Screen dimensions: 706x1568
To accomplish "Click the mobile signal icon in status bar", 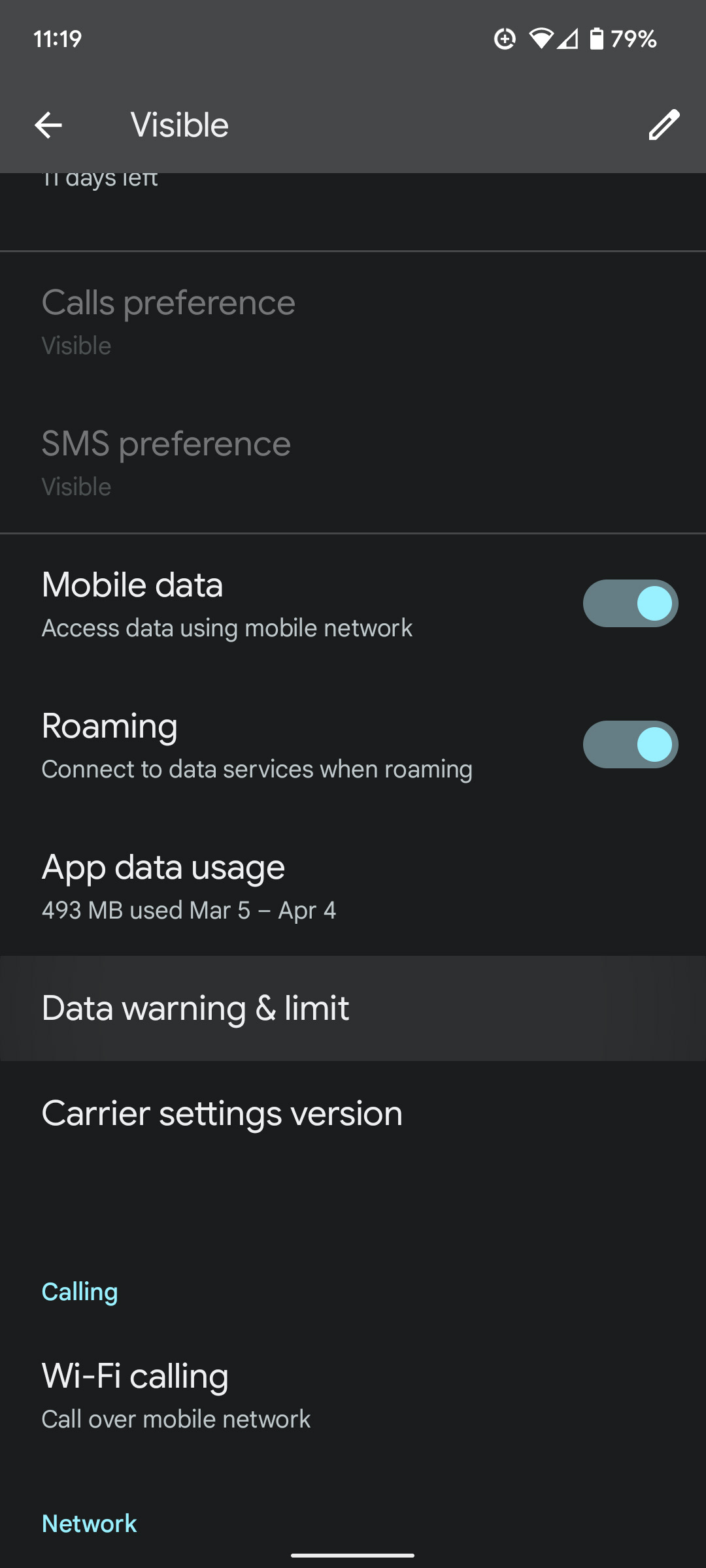I will pos(568,41).
